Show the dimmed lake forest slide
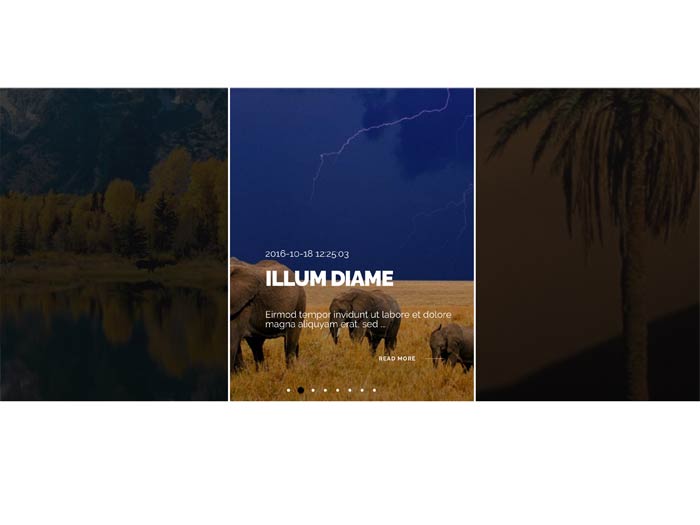The width and height of the screenshot is (700, 525). [x=113, y=244]
